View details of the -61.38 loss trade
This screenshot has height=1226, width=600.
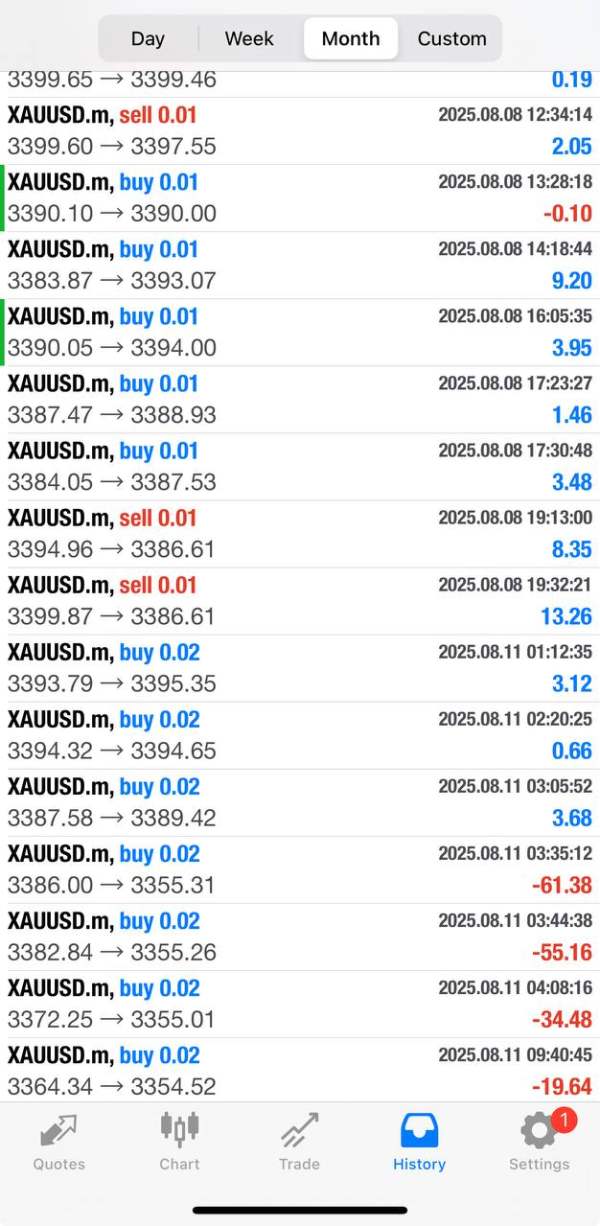click(x=300, y=869)
